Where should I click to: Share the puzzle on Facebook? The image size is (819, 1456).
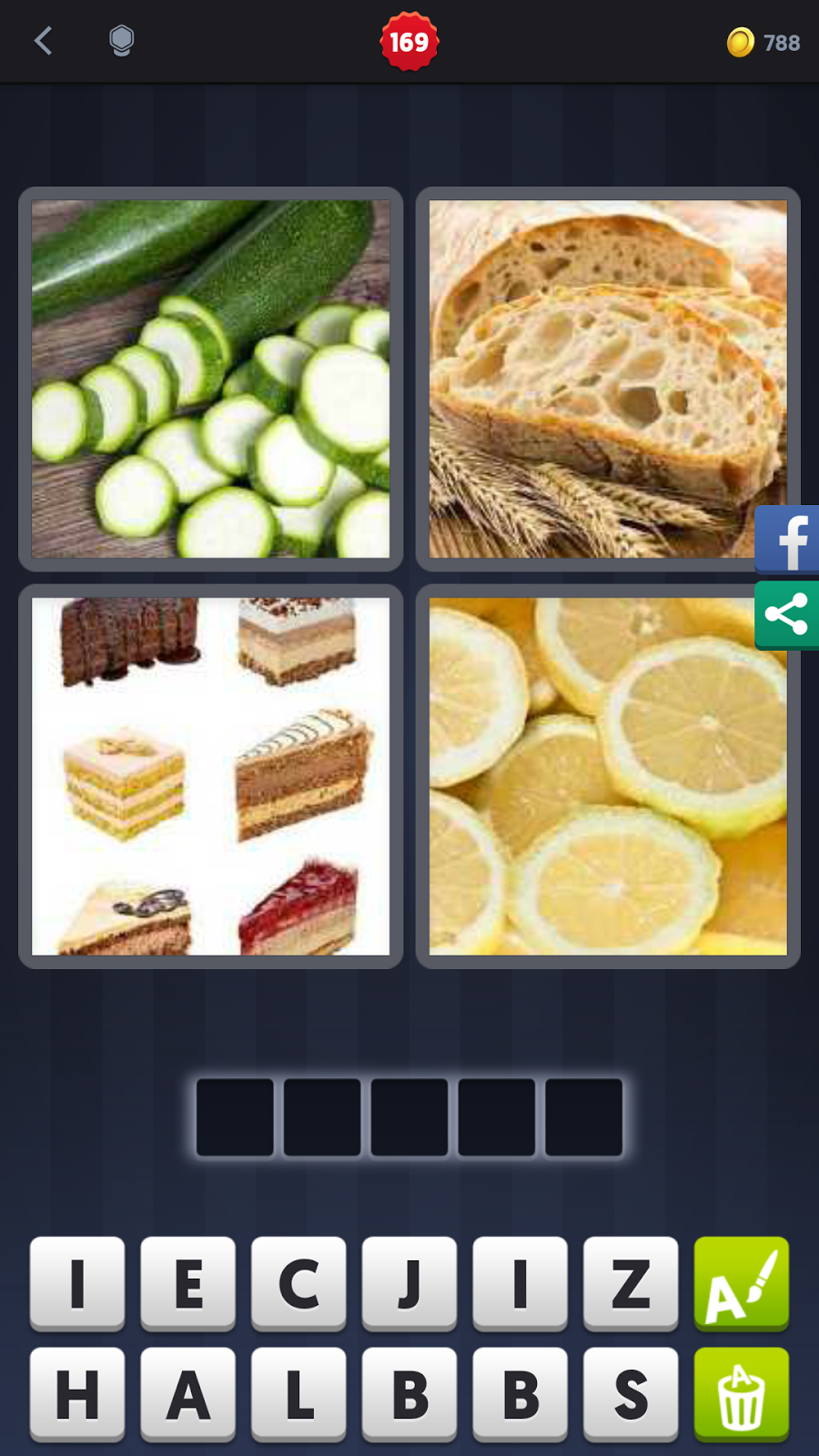pyautogui.click(x=788, y=540)
